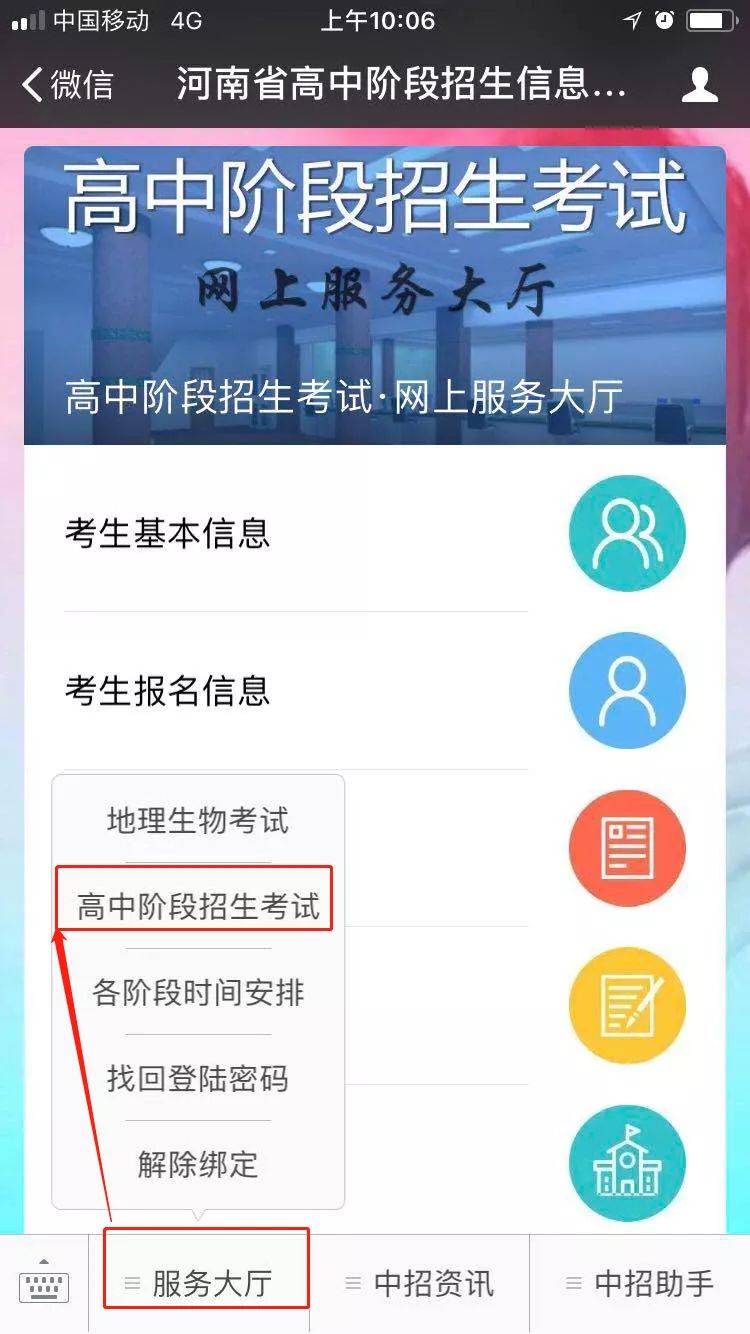This screenshot has width=750, height=1334.
Task: Open 考生基本信息
Action: [x=168, y=533]
